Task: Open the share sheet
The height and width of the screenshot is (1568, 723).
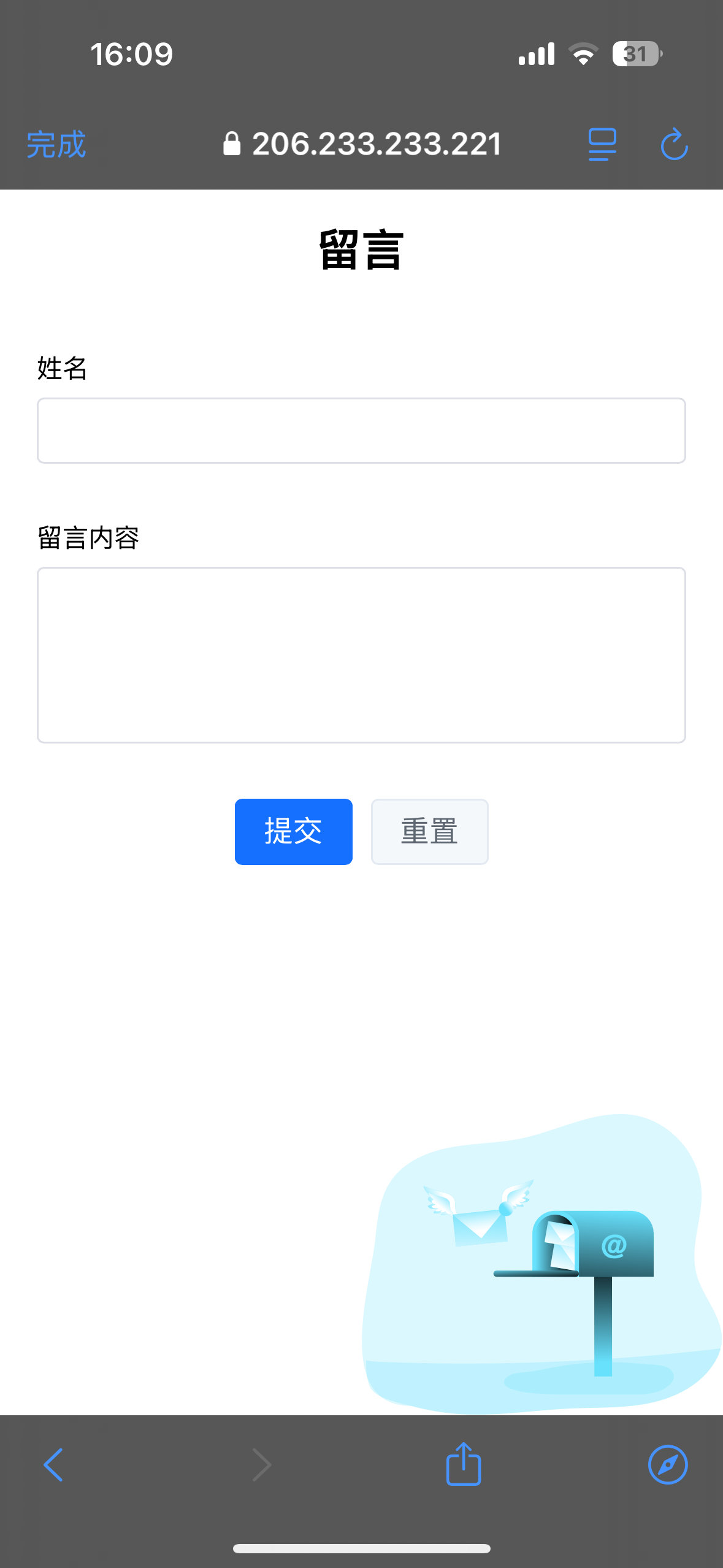Action: 464,1465
